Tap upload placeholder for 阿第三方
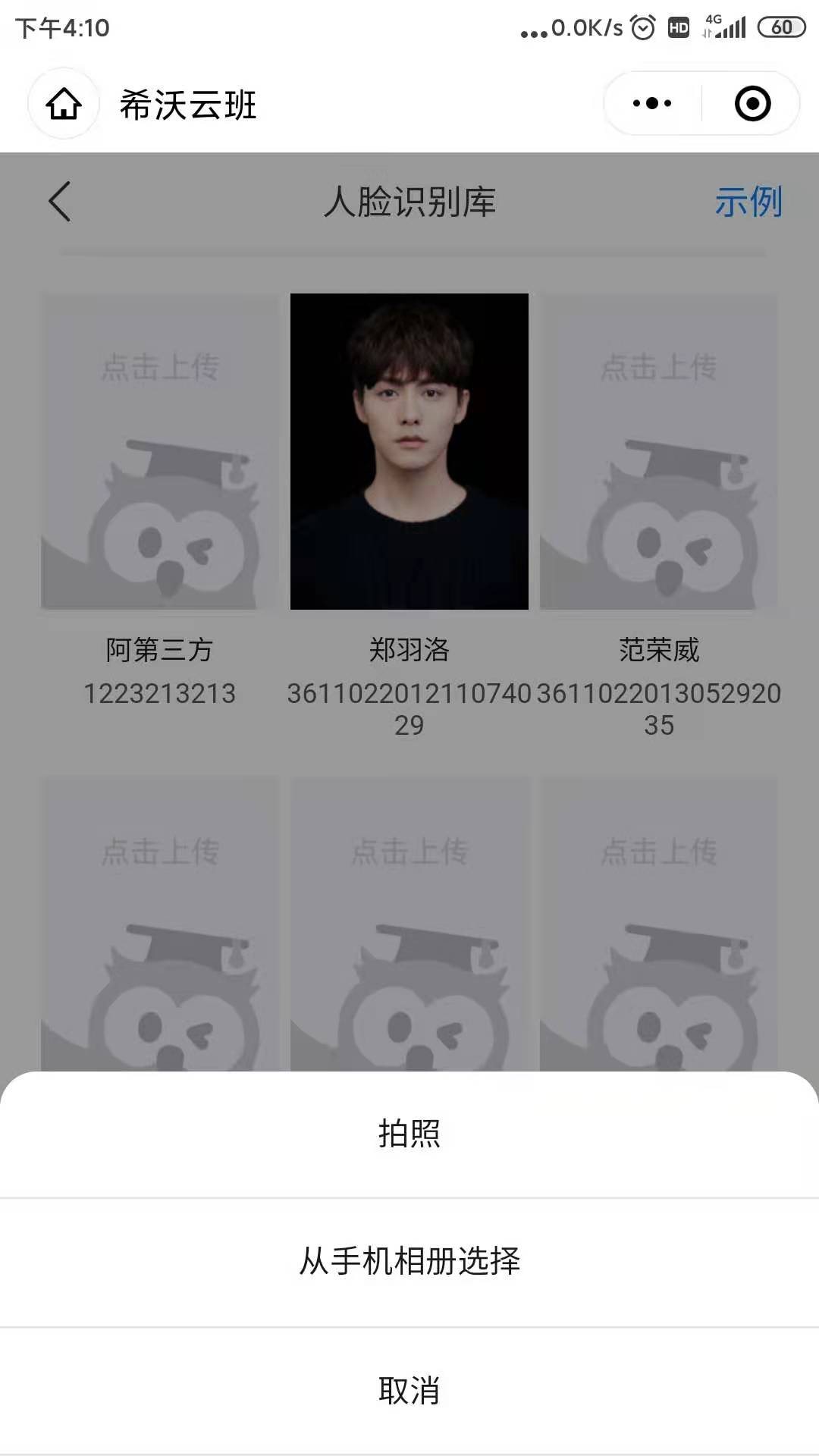Screen dimensions: 819x1456 point(159,451)
